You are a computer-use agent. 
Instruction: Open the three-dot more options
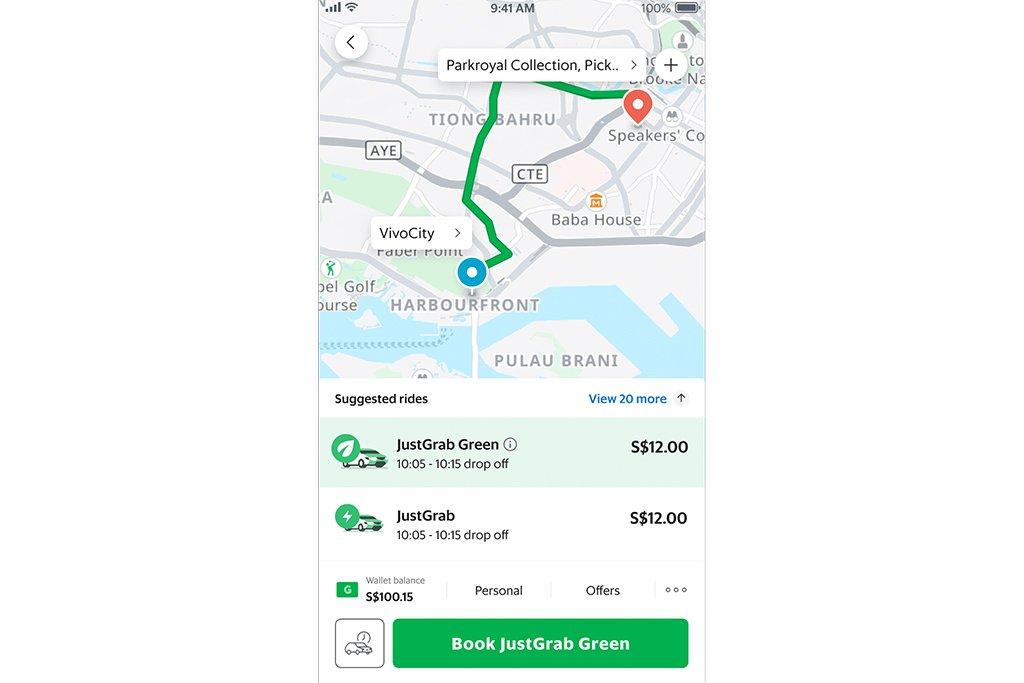tap(676, 590)
